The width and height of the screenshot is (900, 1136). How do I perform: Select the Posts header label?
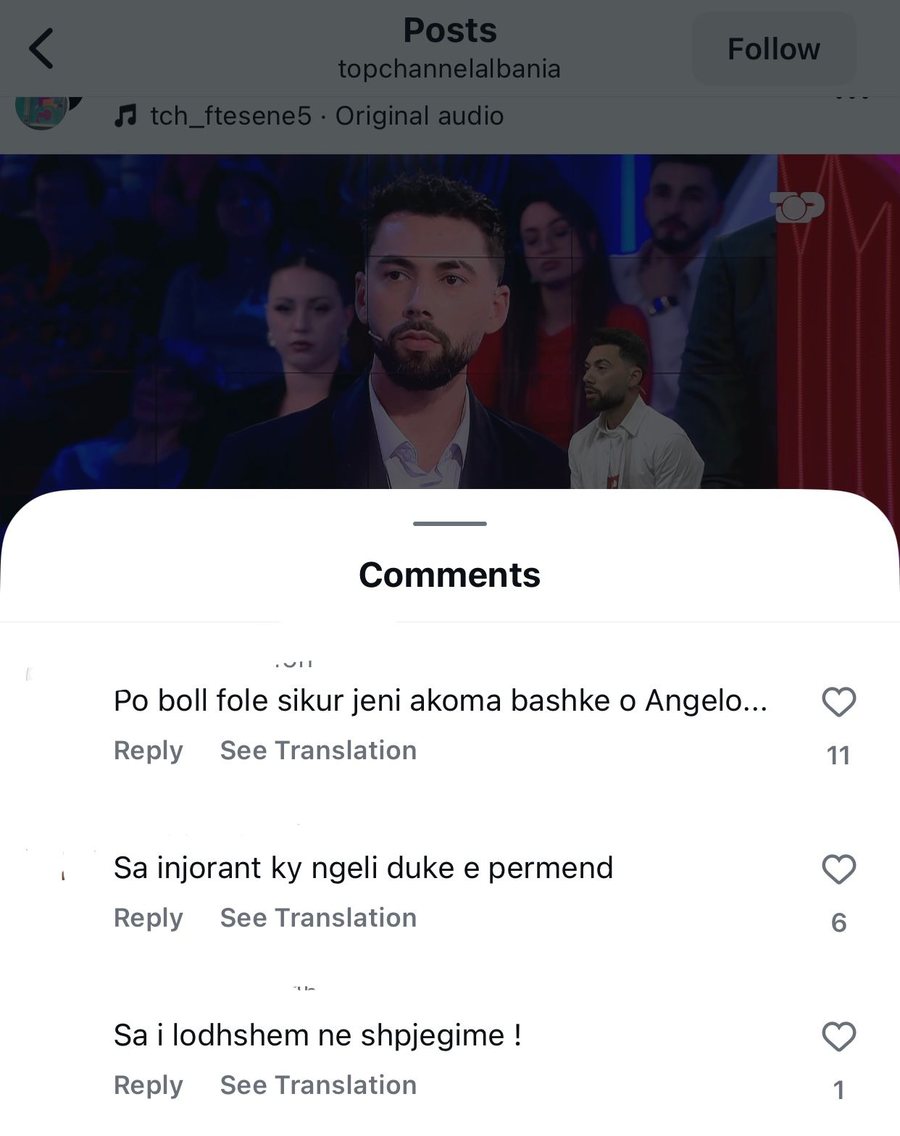pos(449,31)
